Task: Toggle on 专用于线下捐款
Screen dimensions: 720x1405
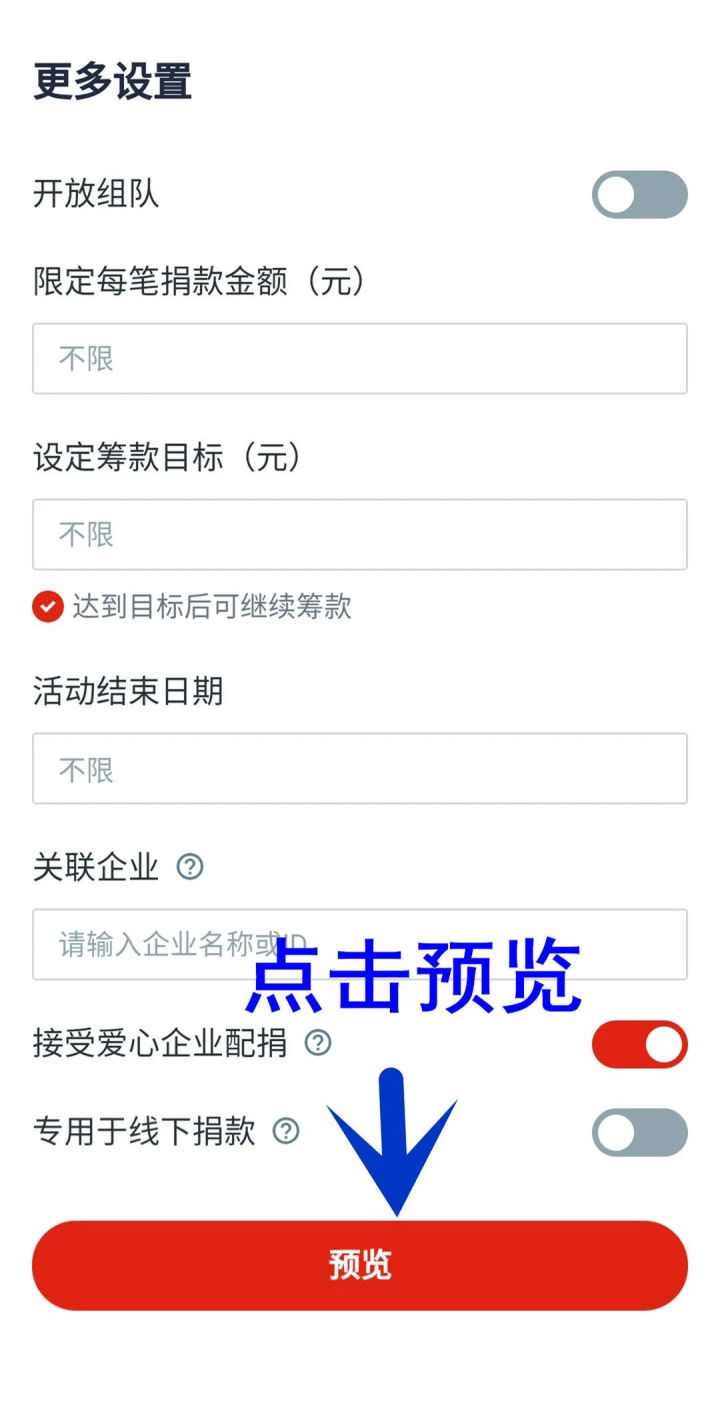Action: 639,1132
